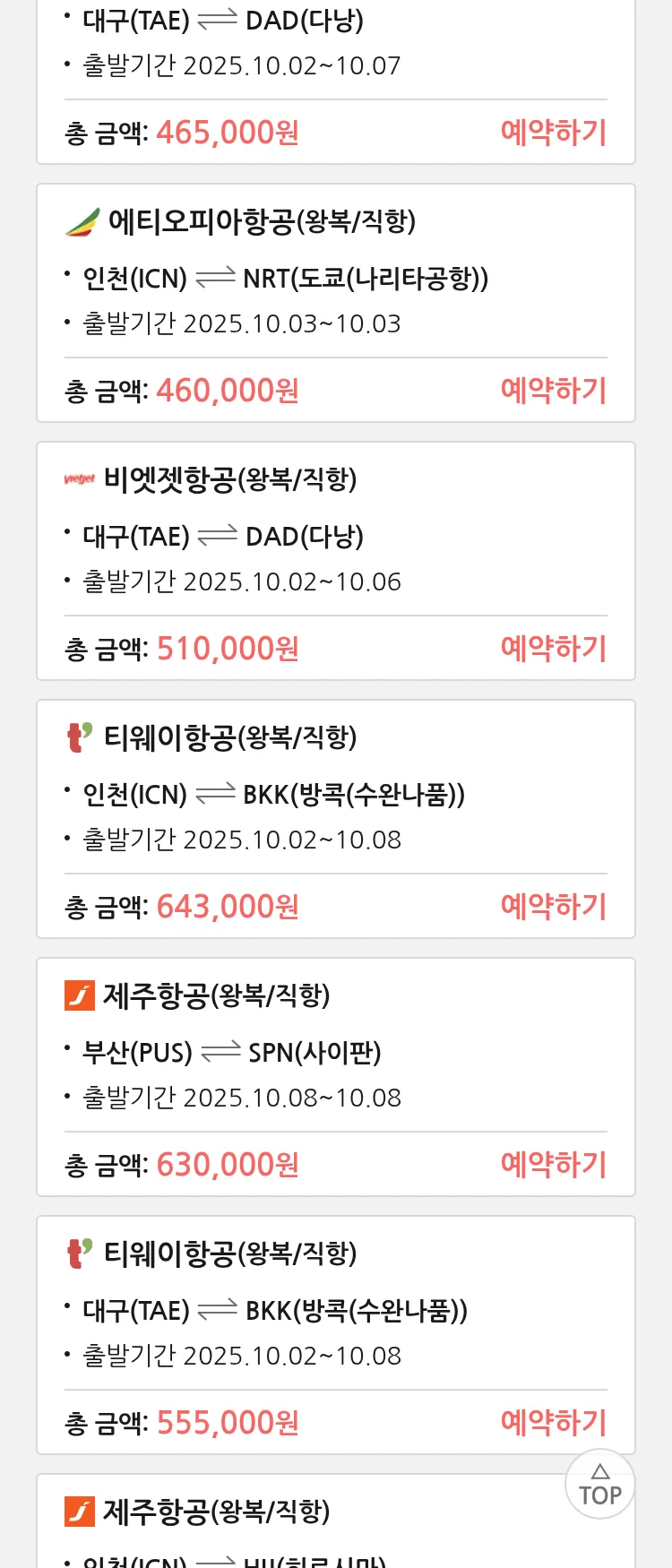Tap 예약하기 for 제주항공 Busan–Saipan flight
The image size is (672, 1568).
[553, 1165]
